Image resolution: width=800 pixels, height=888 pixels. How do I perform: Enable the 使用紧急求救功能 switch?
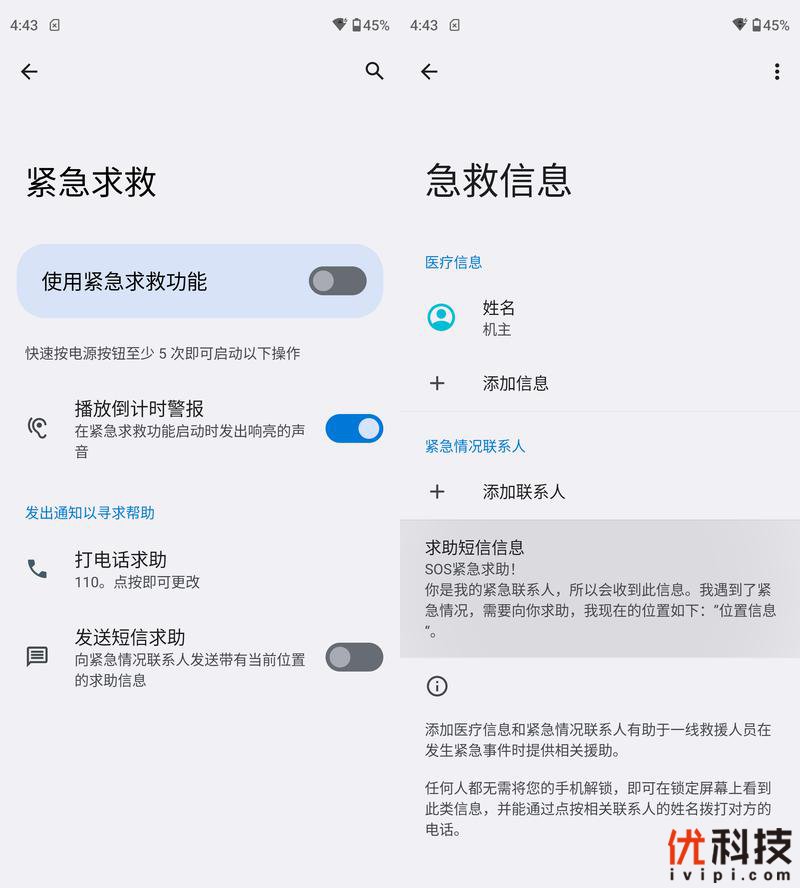coord(337,281)
